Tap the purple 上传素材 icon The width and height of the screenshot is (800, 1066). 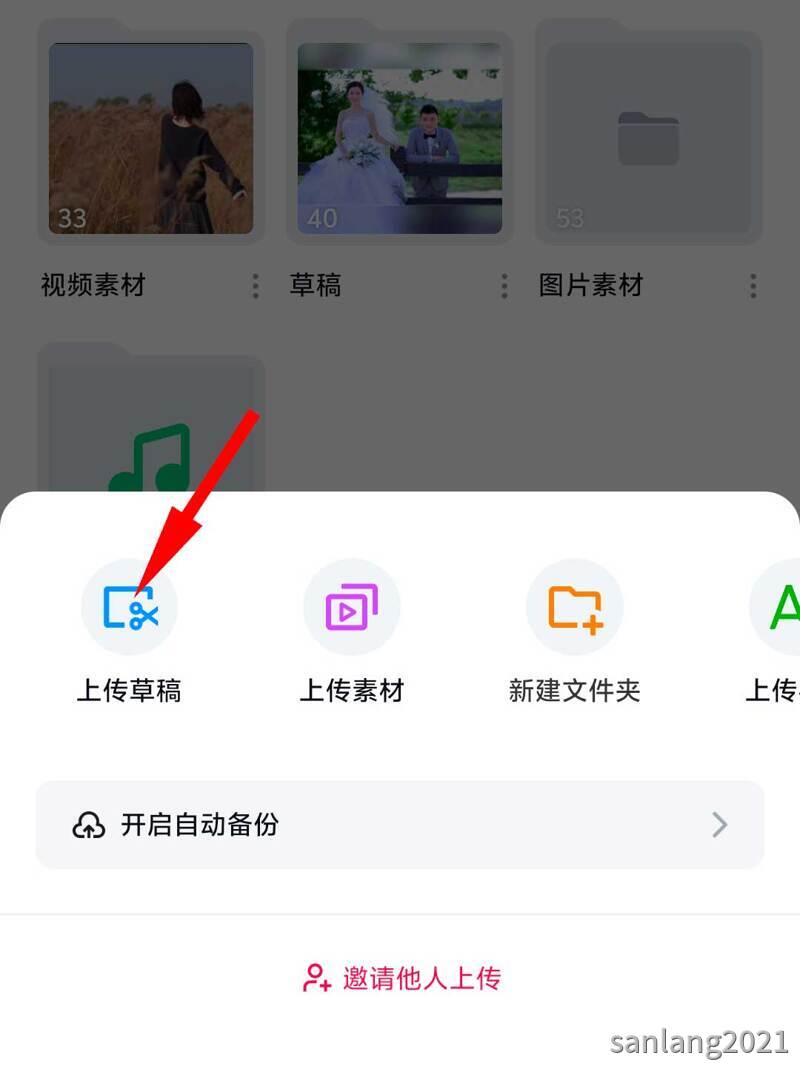coord(351,606)
